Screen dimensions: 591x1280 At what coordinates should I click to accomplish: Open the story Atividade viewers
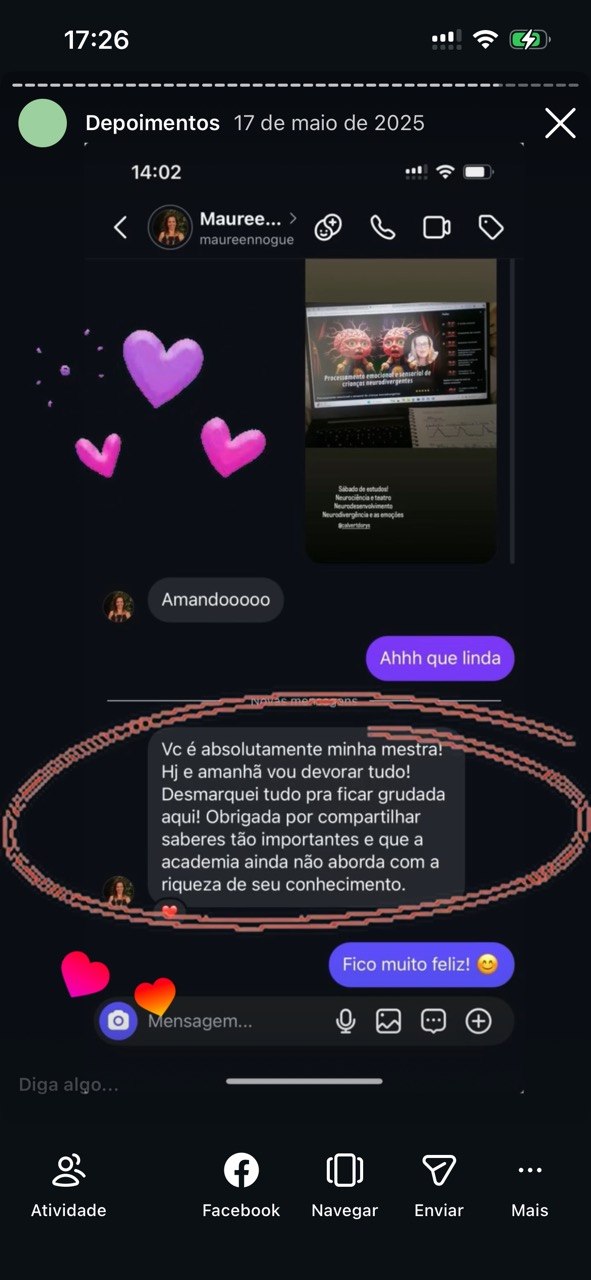click(x=68, y=1186)
